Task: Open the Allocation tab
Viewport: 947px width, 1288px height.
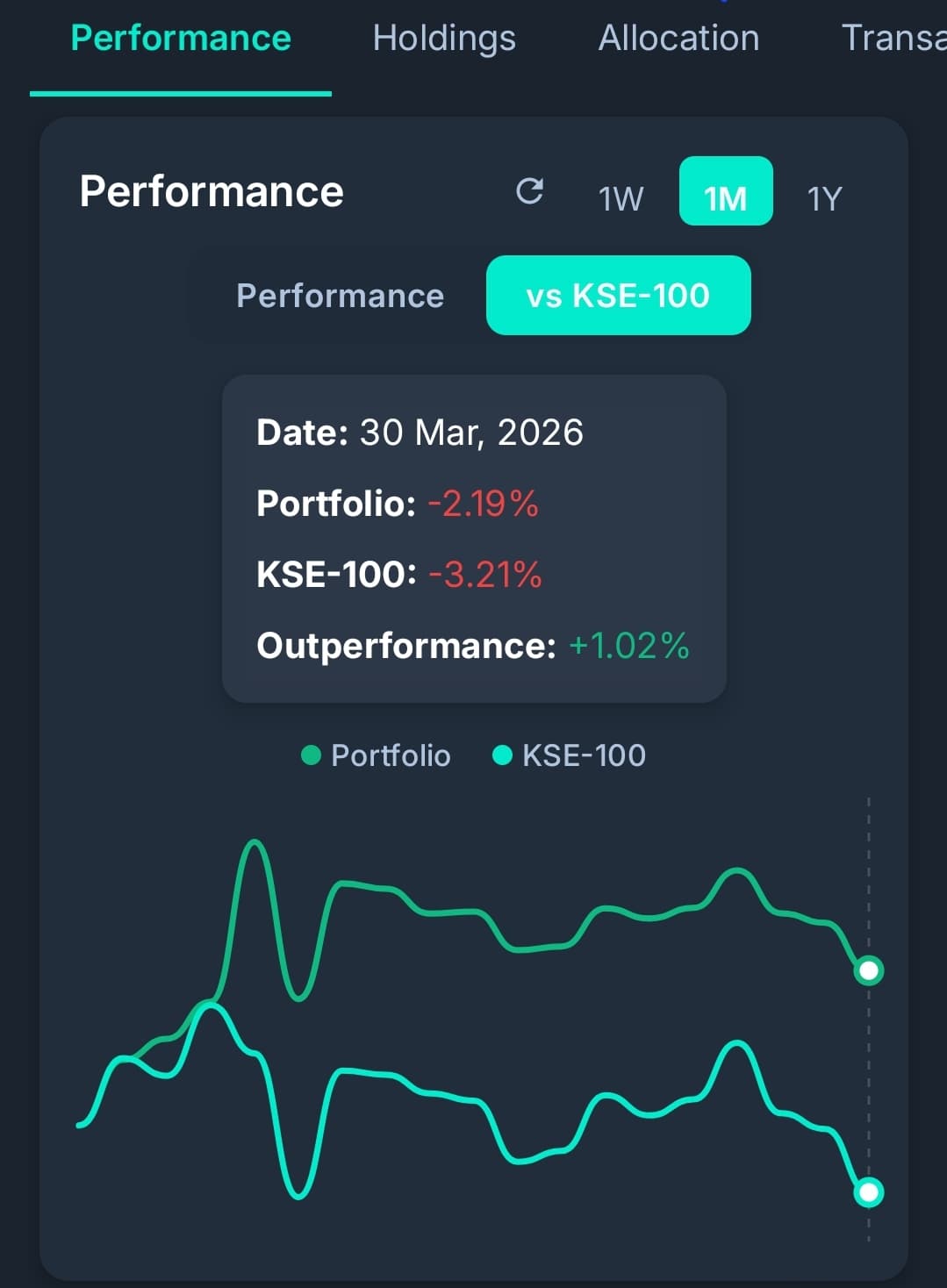Action: coord(678,38)
